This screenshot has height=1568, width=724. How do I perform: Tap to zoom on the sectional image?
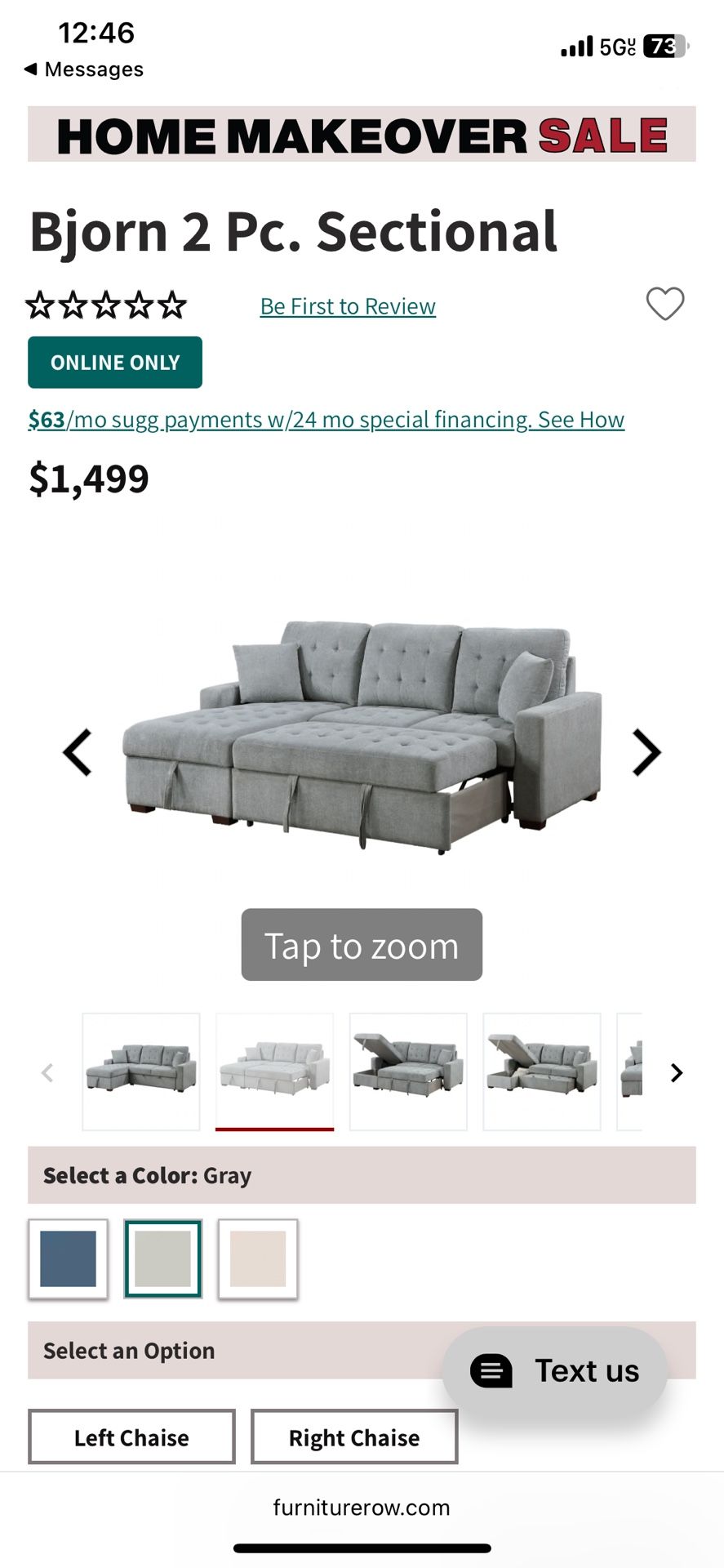362,945
